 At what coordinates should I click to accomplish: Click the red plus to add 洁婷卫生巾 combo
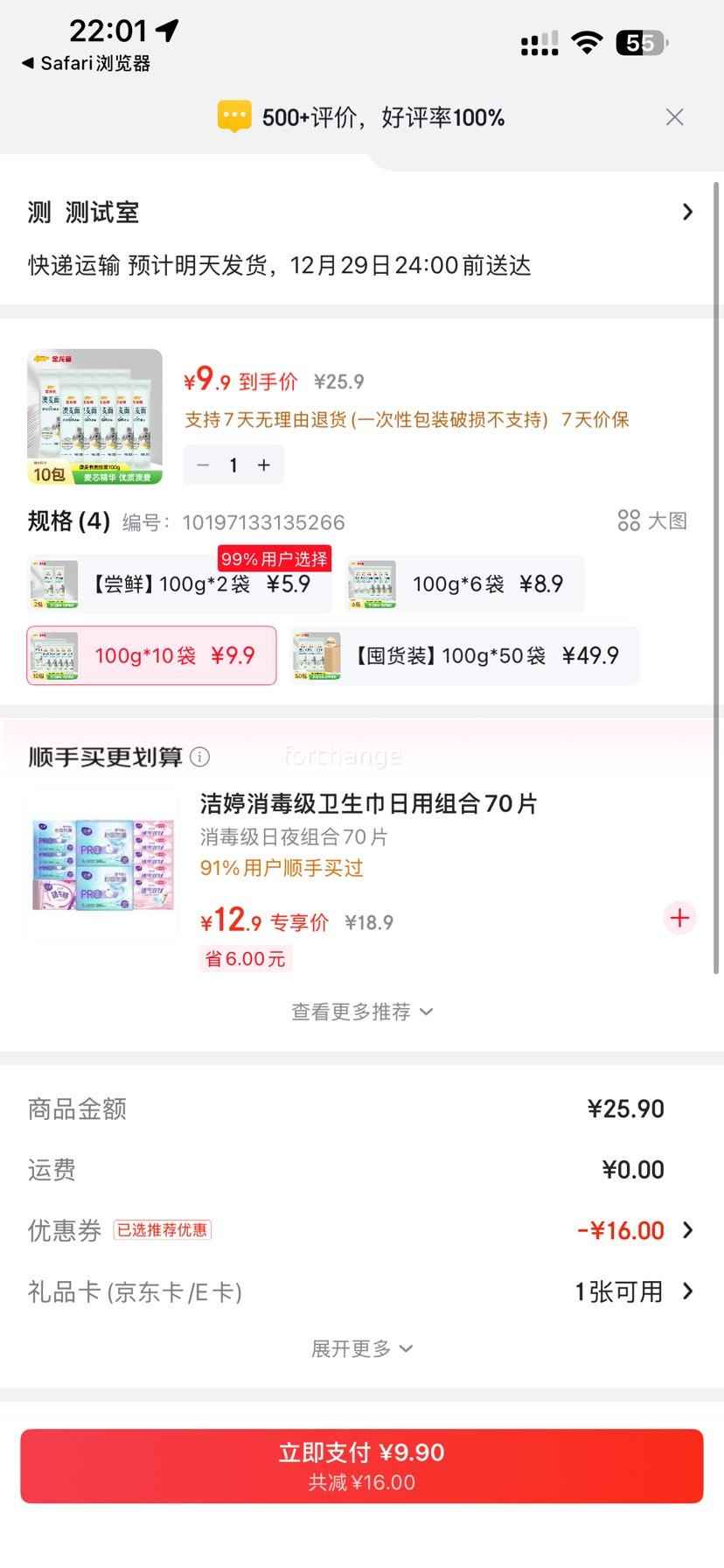[x=679, y=918]
